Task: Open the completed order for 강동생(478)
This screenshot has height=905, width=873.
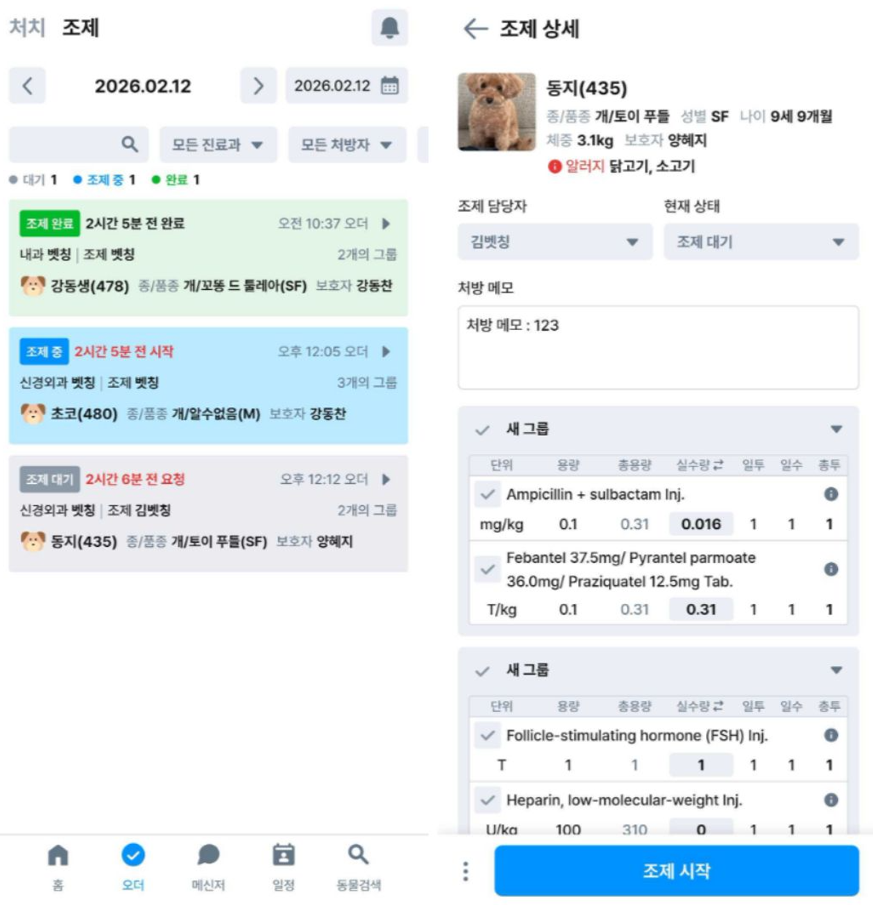Action: point(208,257)
